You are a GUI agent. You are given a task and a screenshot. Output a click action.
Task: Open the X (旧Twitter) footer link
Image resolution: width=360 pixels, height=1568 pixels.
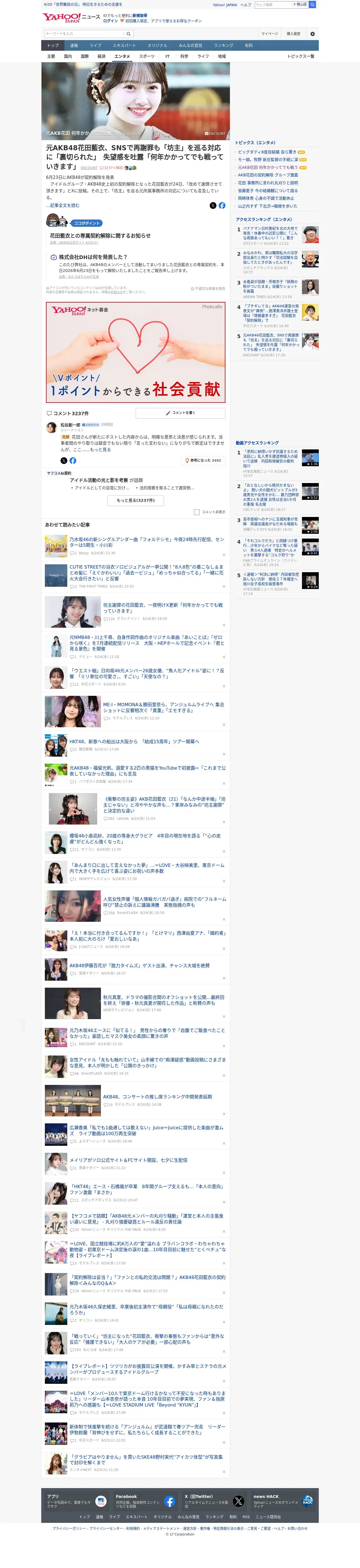point(214,1502)
